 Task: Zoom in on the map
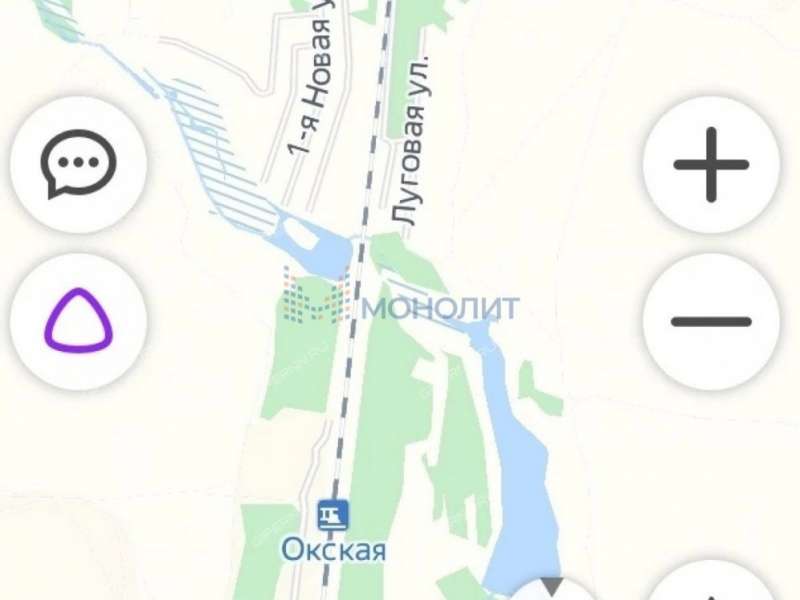[x=711, y=165]
